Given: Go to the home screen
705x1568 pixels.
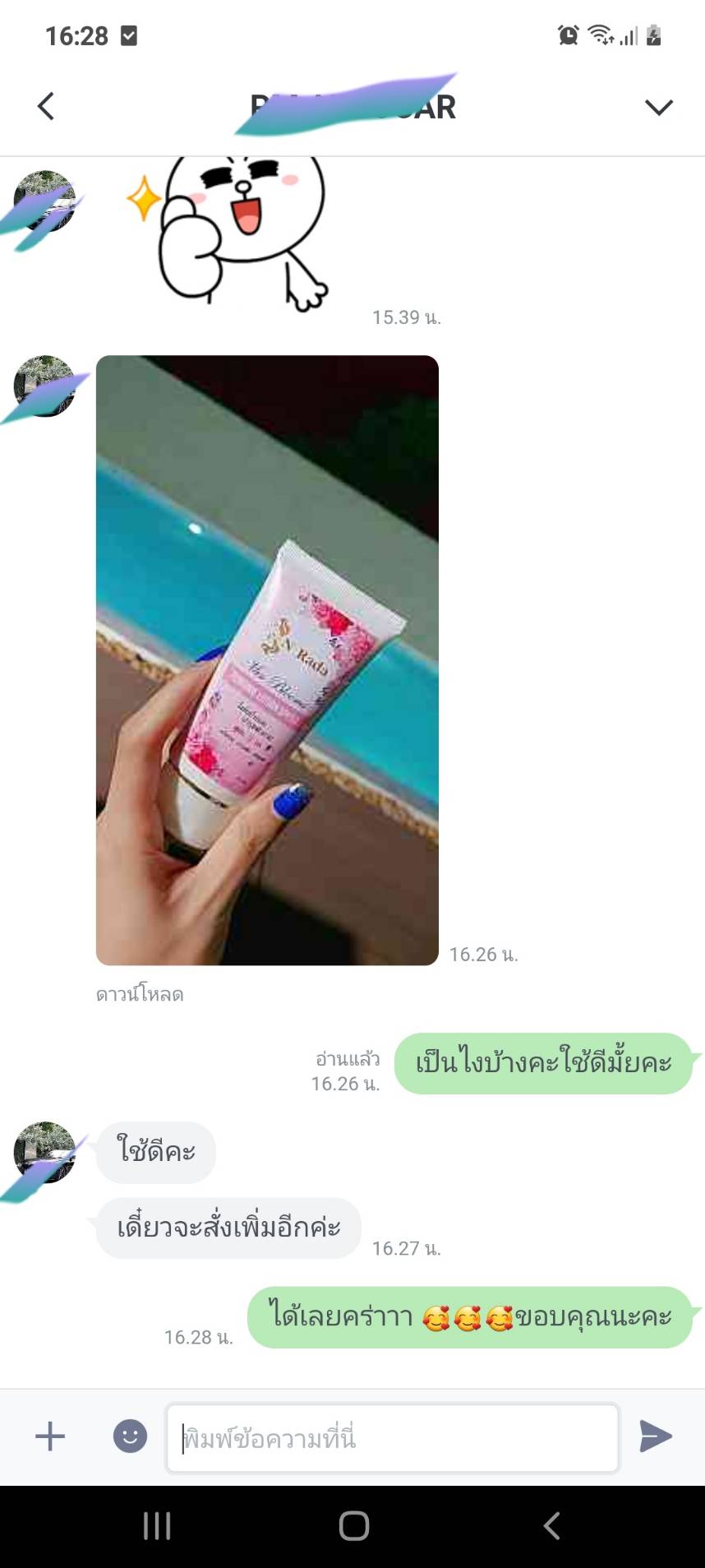Looking at the screenshot, I should [353, 1526].
